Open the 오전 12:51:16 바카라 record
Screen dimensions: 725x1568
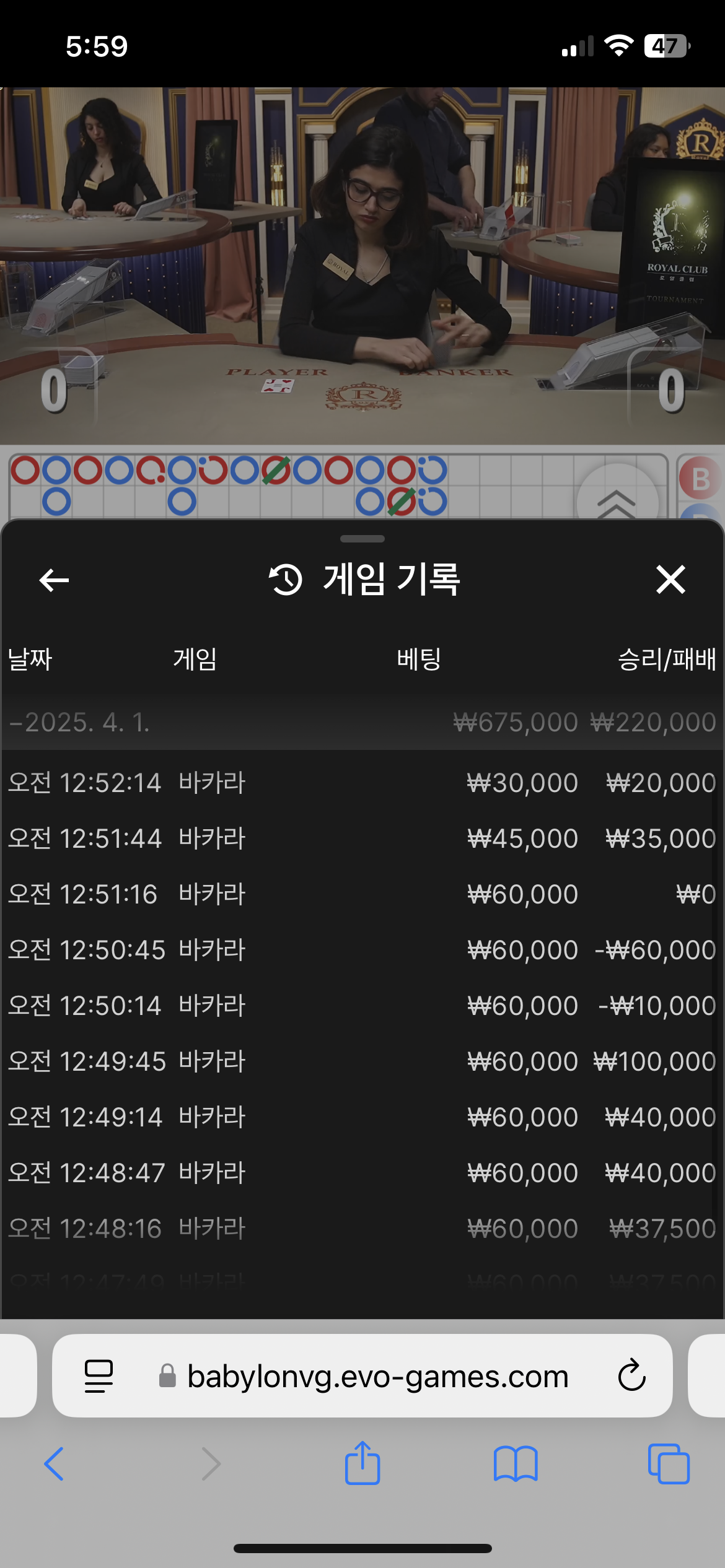click(362, 894)
